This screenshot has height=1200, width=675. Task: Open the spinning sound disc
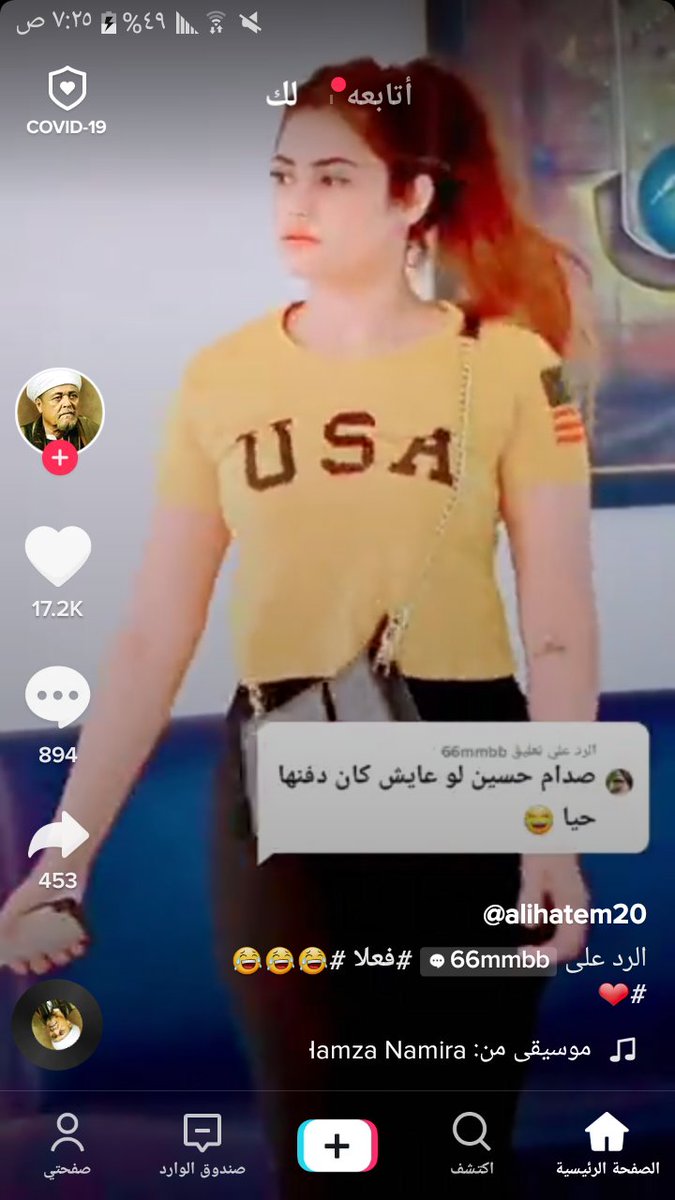point(57,1024)
